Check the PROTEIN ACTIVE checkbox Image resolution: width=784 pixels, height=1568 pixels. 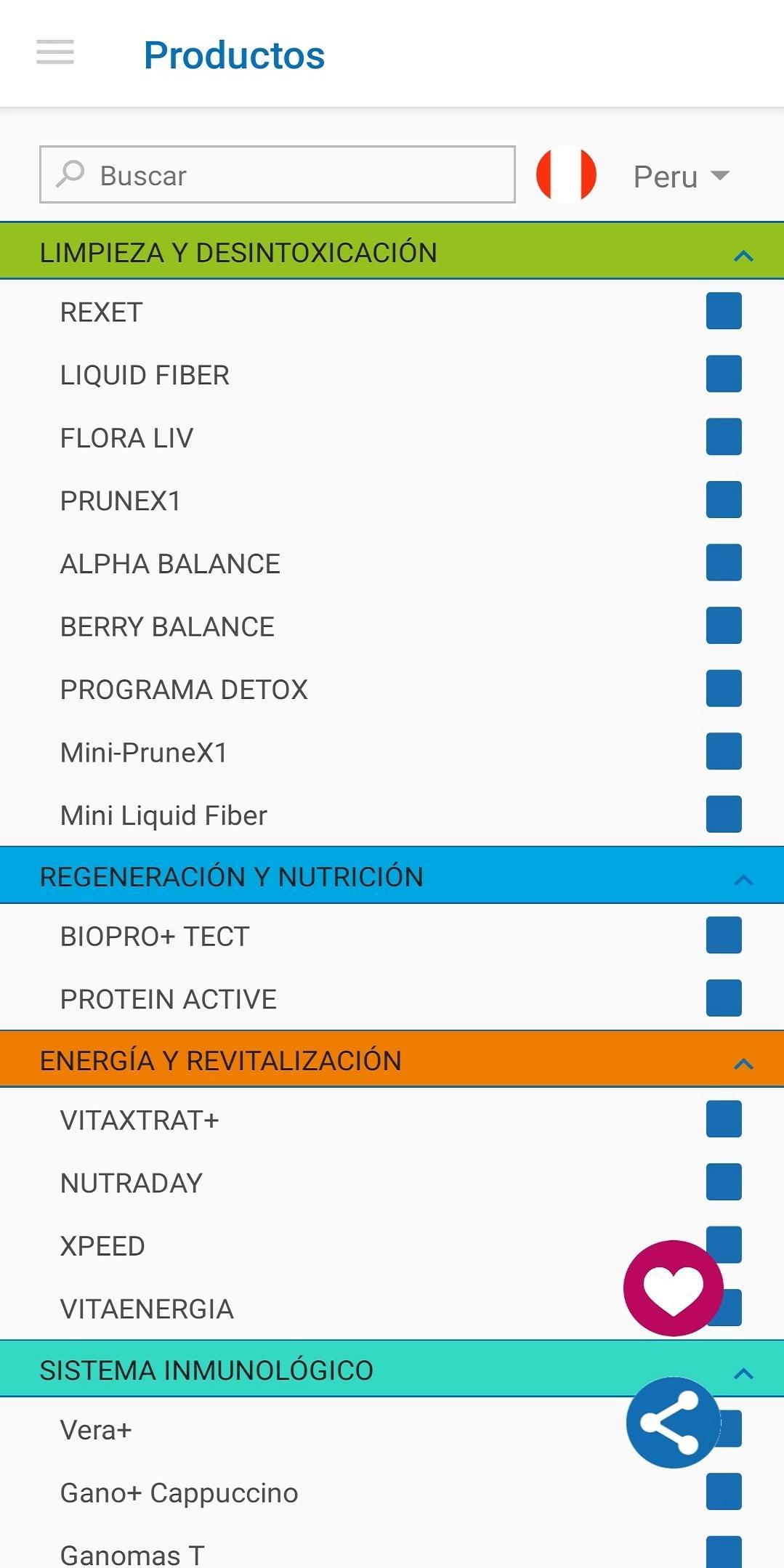point(724,998)
